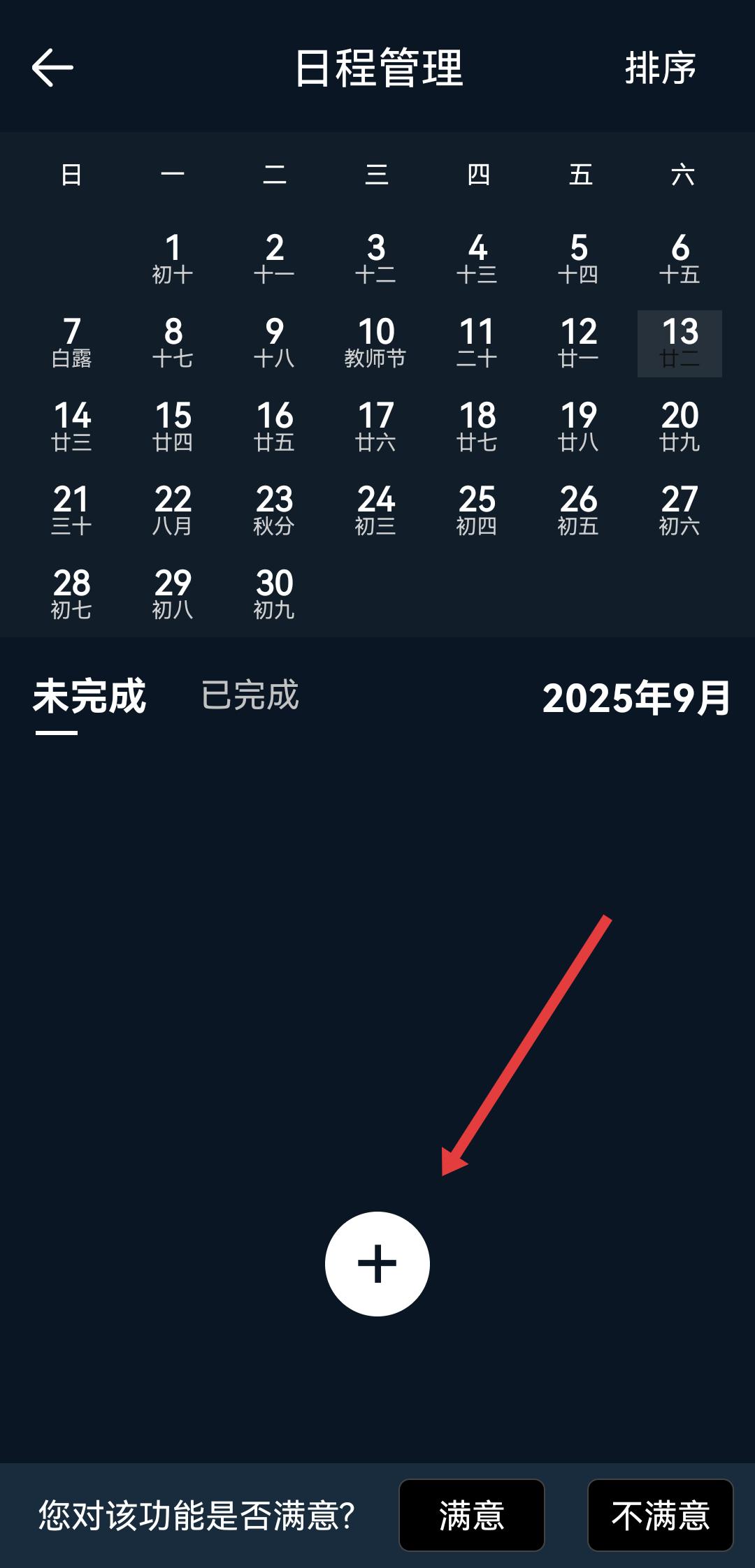Choose date 7 白露
The width and height of the screenshot is (755, 1568).
(x=71, y=343)
